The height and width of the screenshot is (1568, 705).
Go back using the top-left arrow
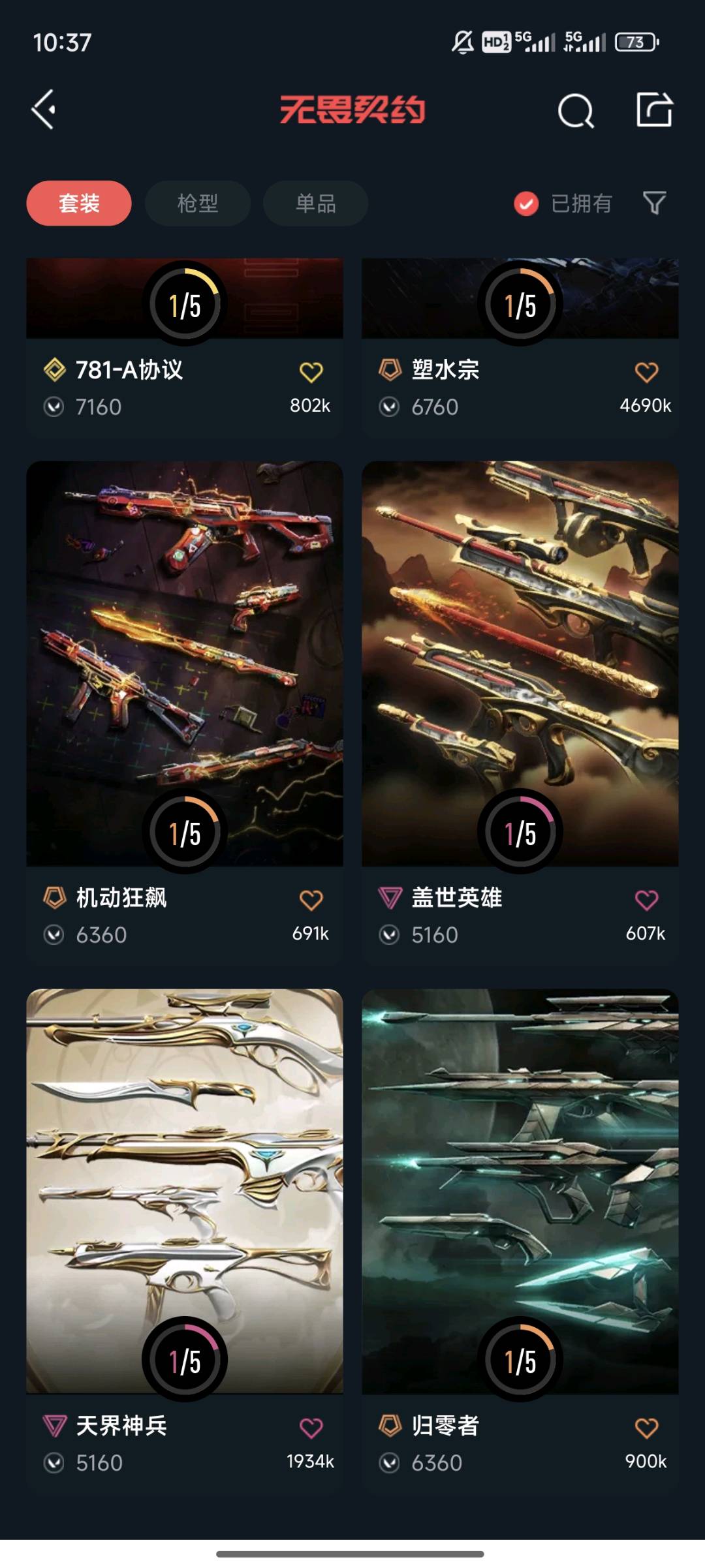click(44, 109)
